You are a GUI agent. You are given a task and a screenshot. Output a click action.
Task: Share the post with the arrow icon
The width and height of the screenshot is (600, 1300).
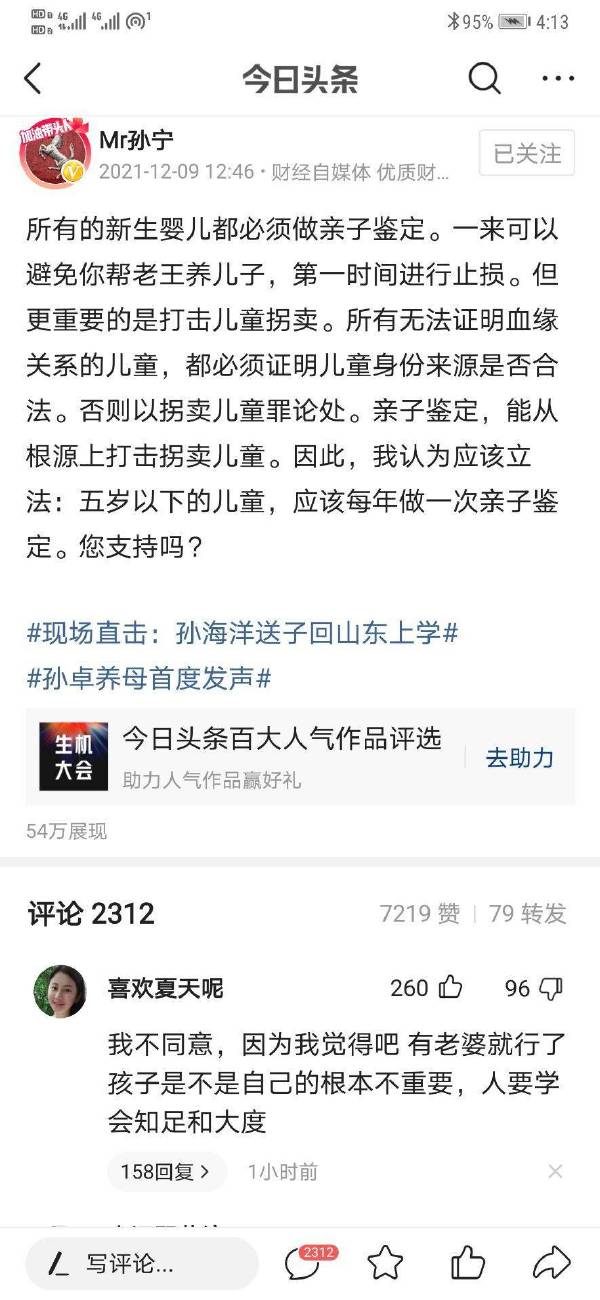[551, 1263]
